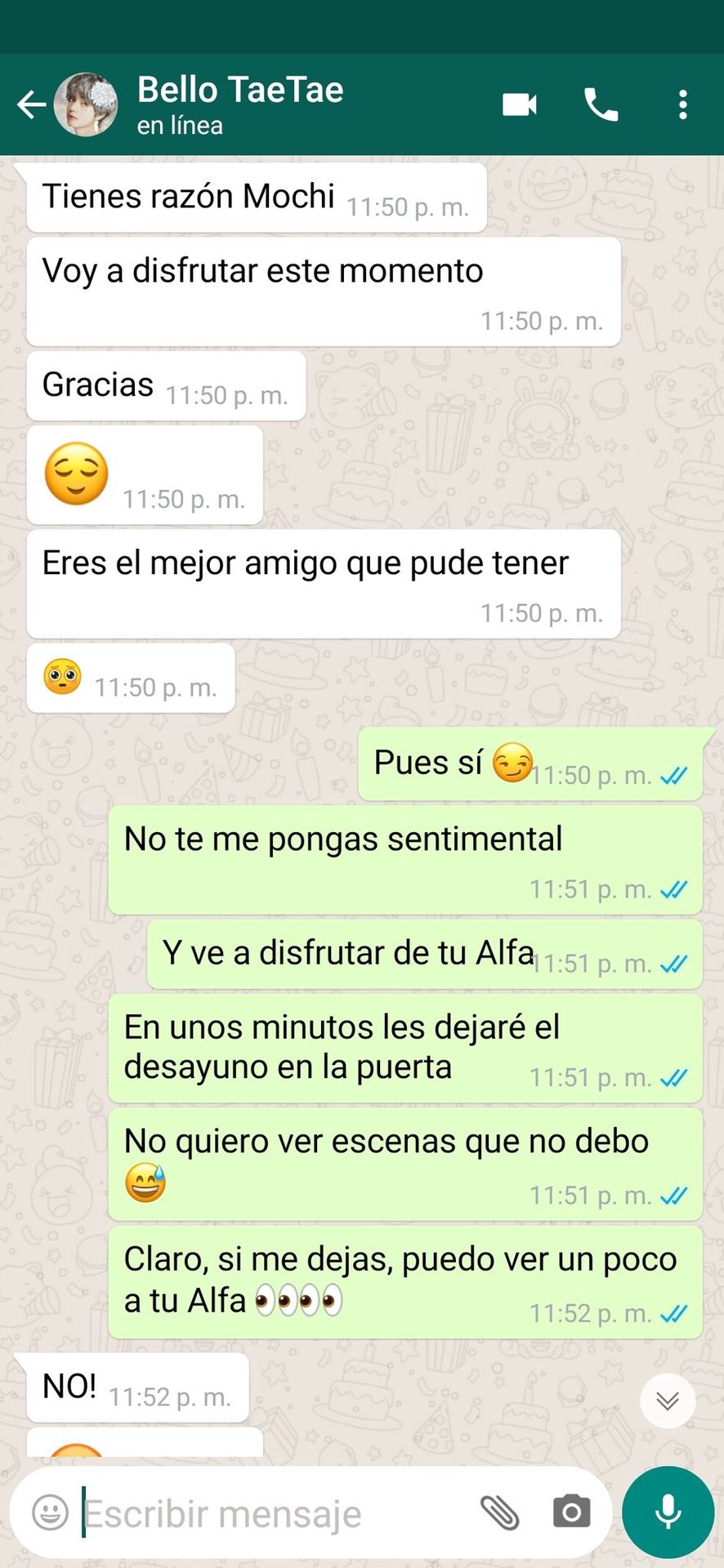724x1568 pixels.
Task: Open Bello TaeTae's profile picture
Action: [86, 105]
